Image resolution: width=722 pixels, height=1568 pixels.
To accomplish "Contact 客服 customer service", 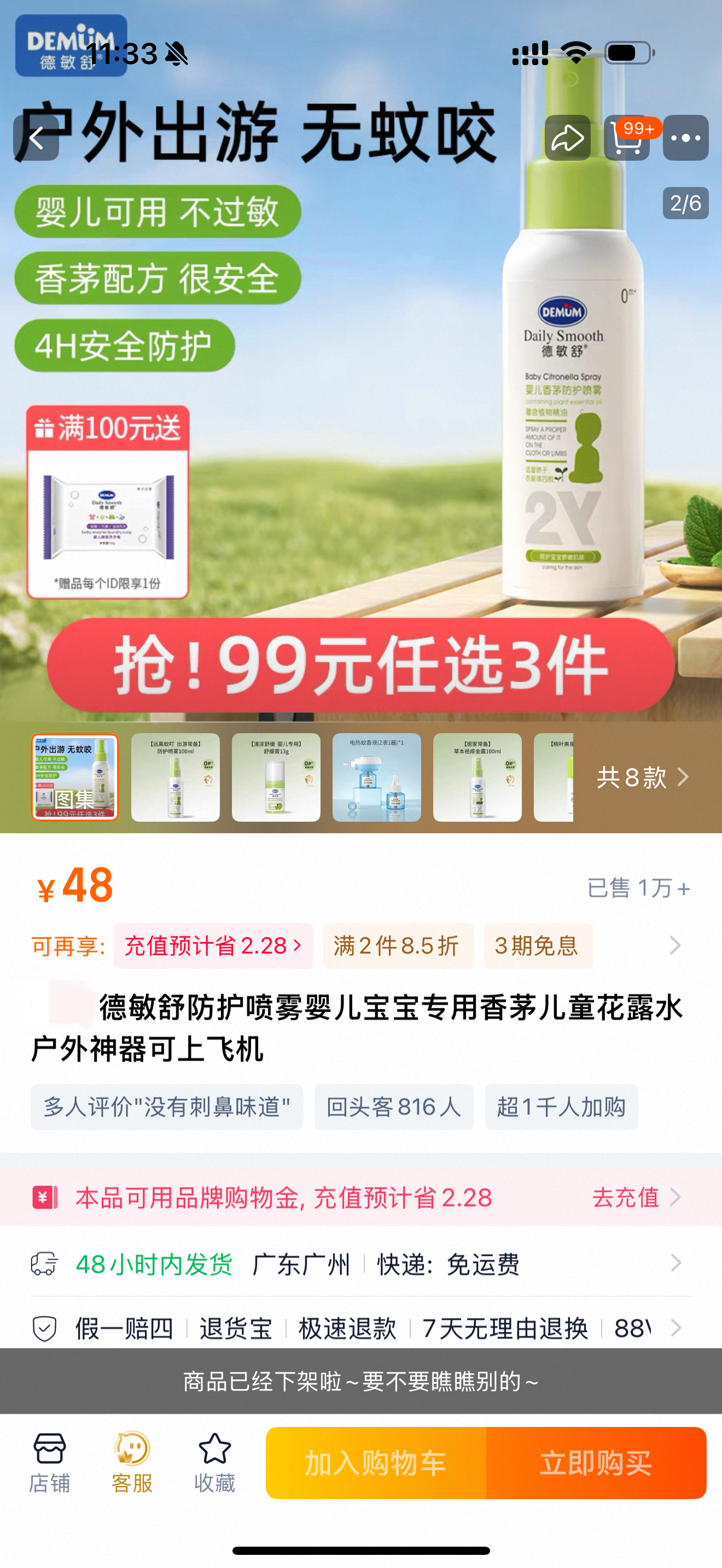I will click(x=132, y=1462).
